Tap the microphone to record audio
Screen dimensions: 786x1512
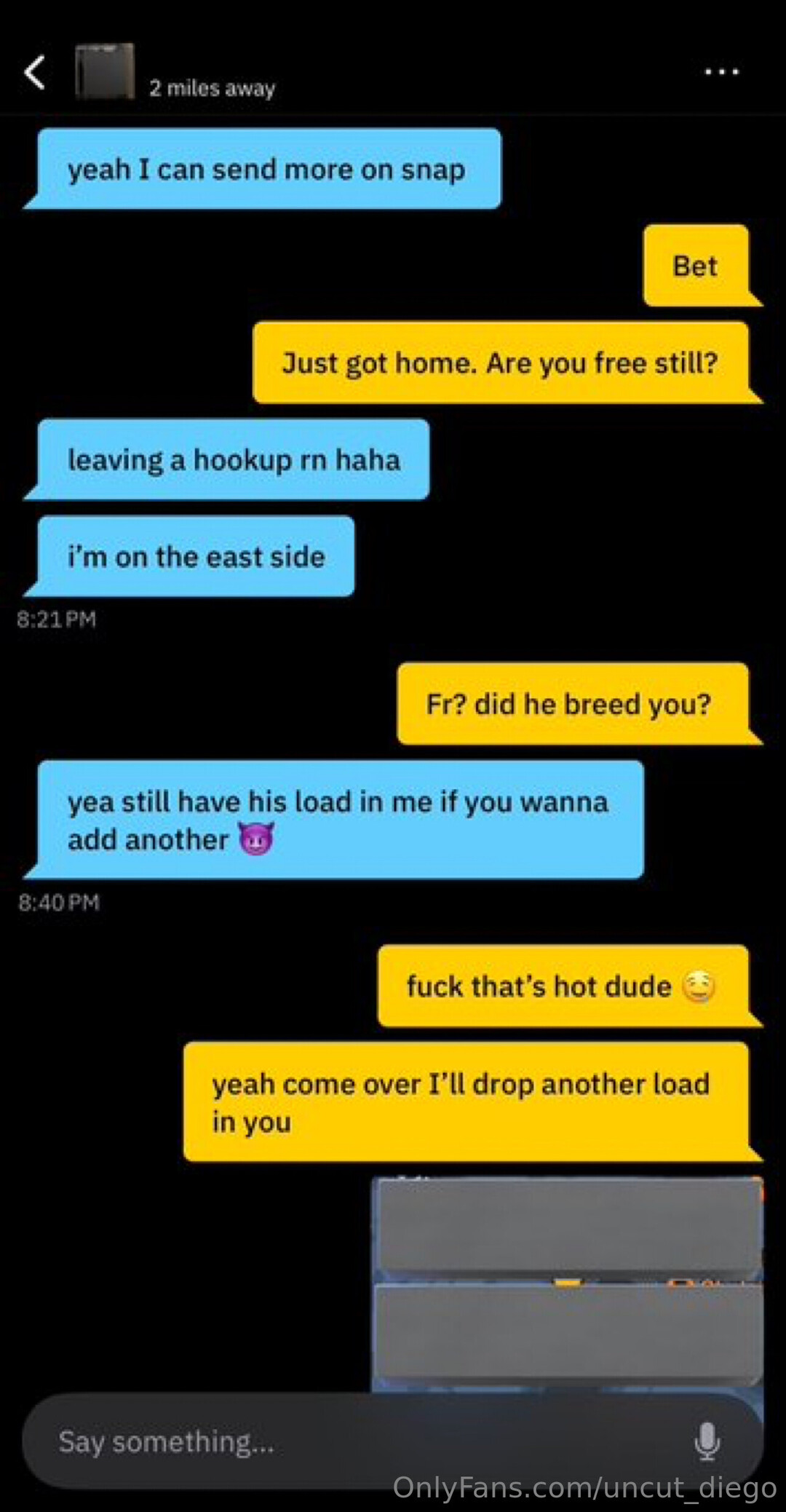(707, 1441)
